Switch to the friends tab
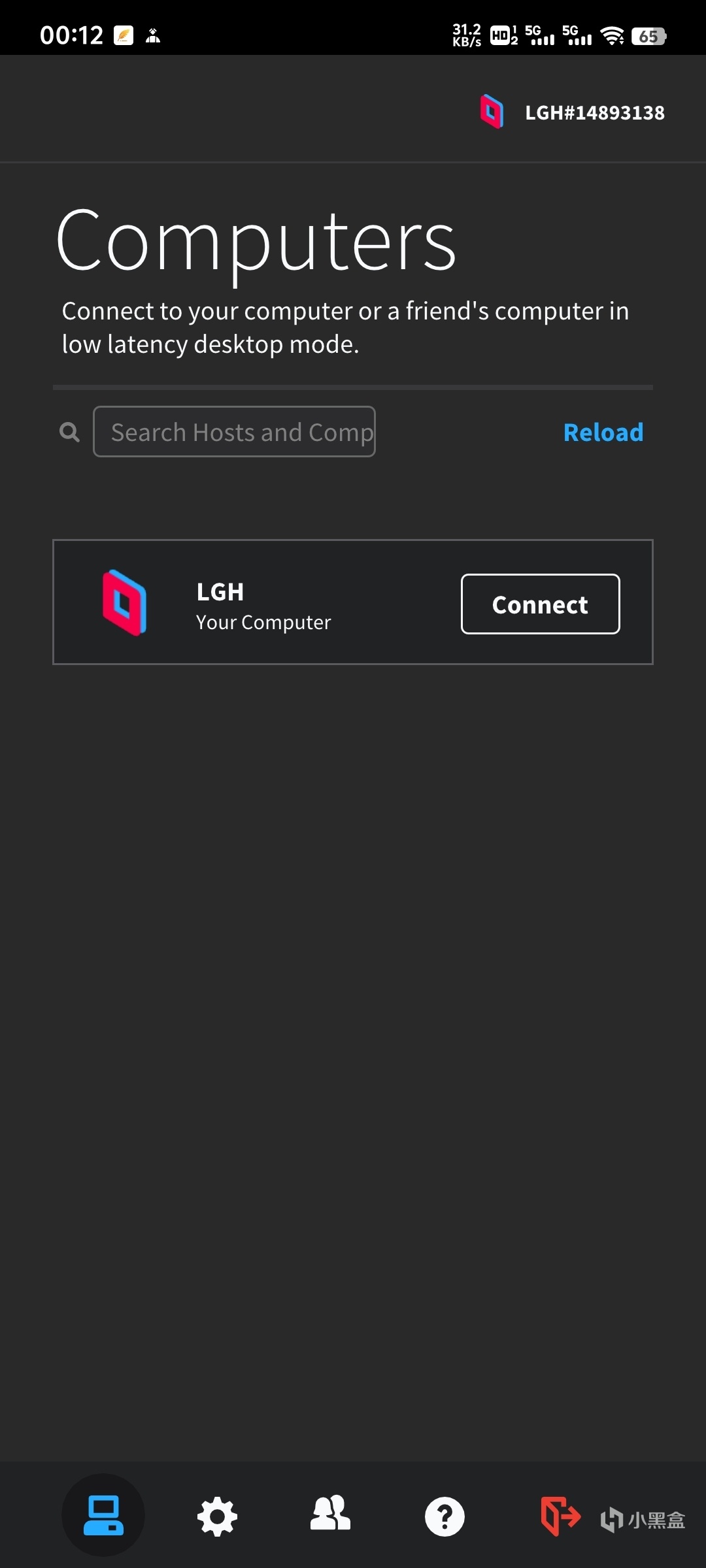The width and height of the screenshot is (706, 1568). tap(330, 1514)
